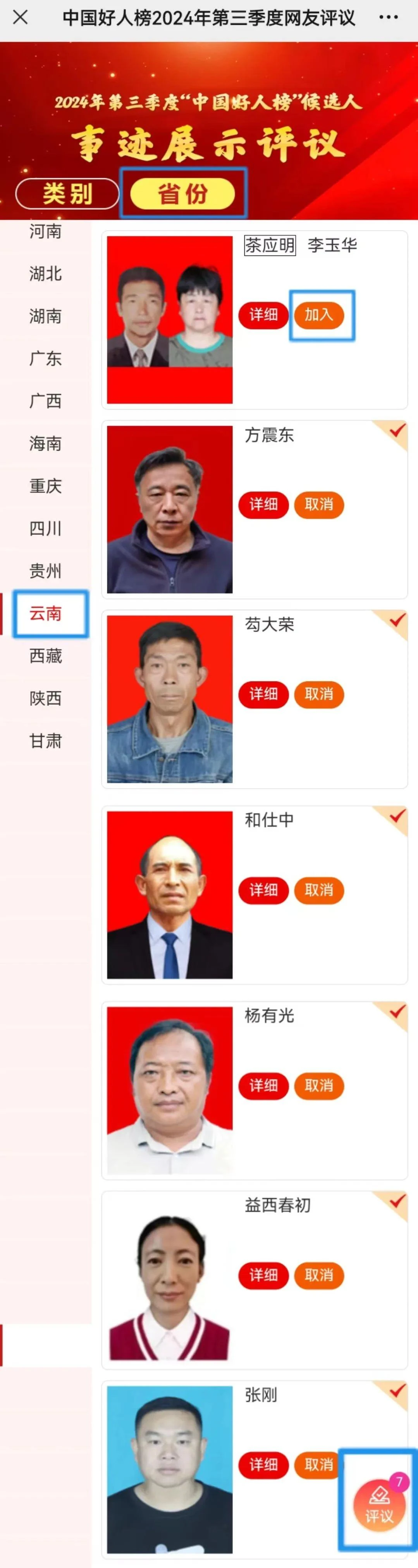View details of 和仕中
This screenshot has height=1568, width=418.
(263, 890)
